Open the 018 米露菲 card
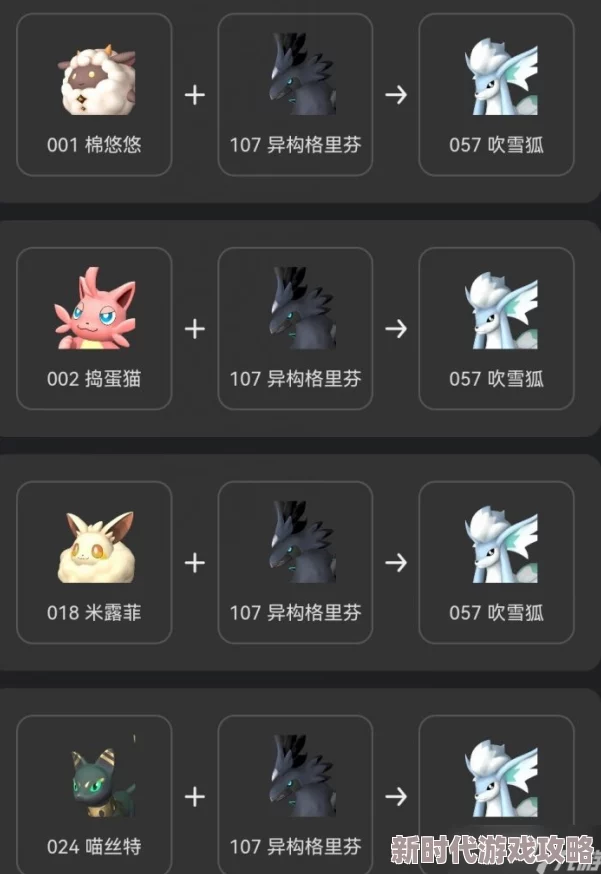601x874 pixels. coord(94,562)
